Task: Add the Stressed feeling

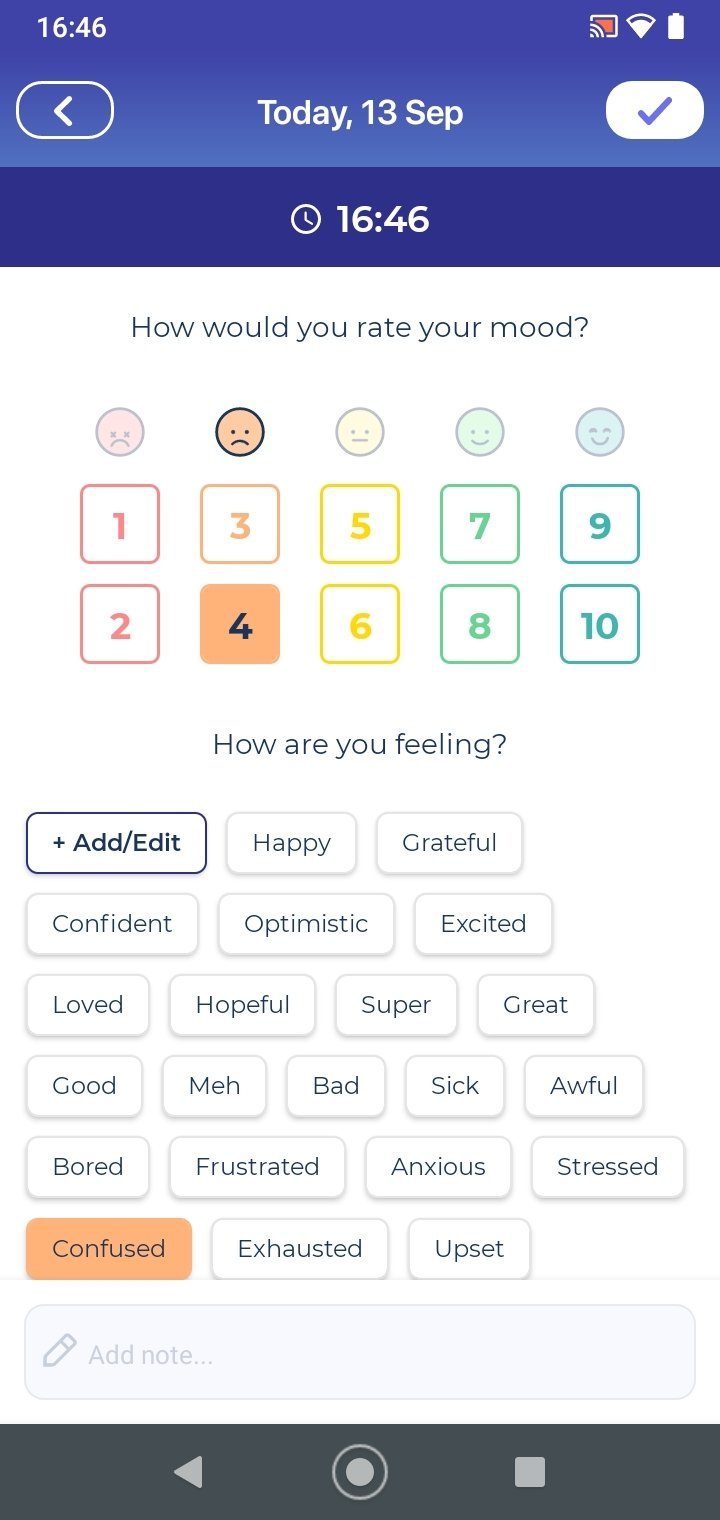Action: point(607,1167)
